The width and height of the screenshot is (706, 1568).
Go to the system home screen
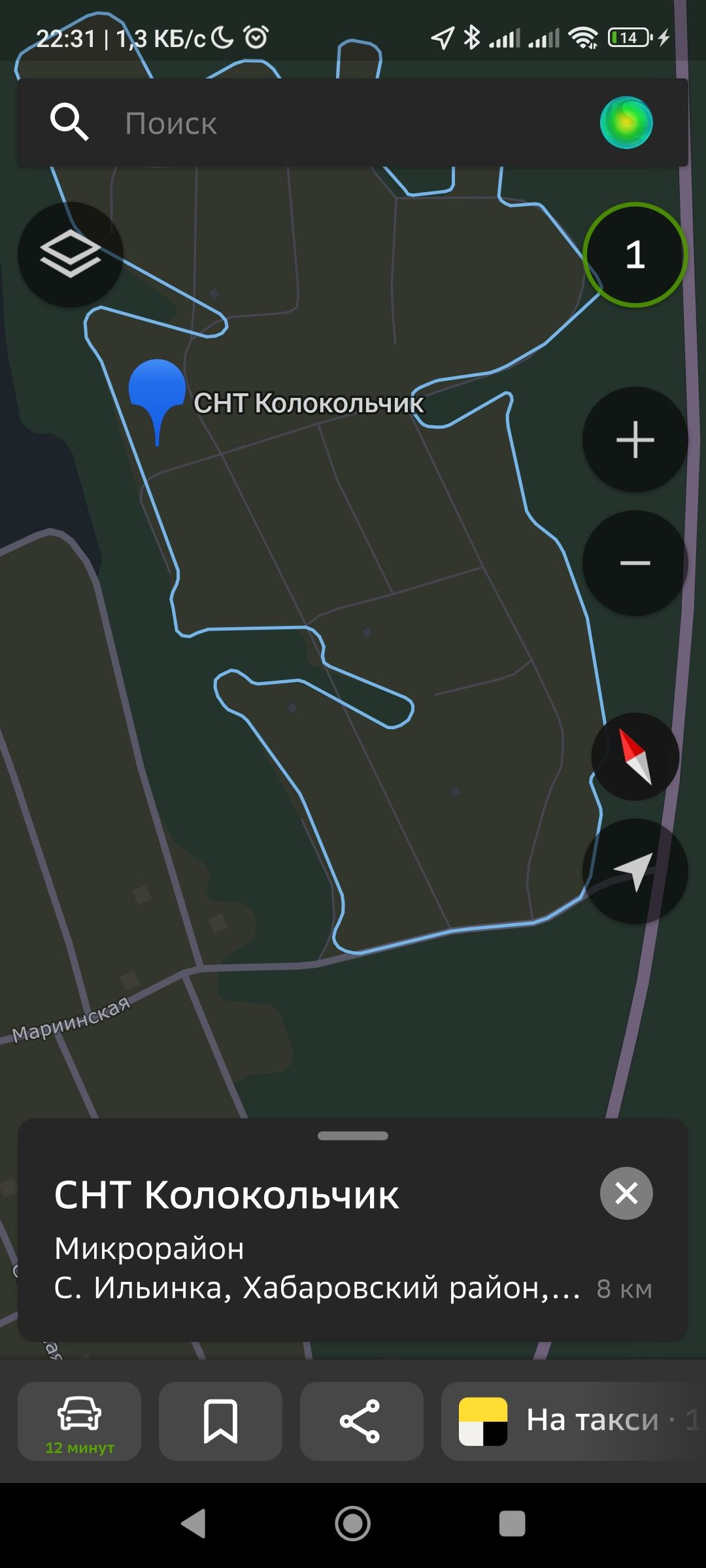(353, 1524)
